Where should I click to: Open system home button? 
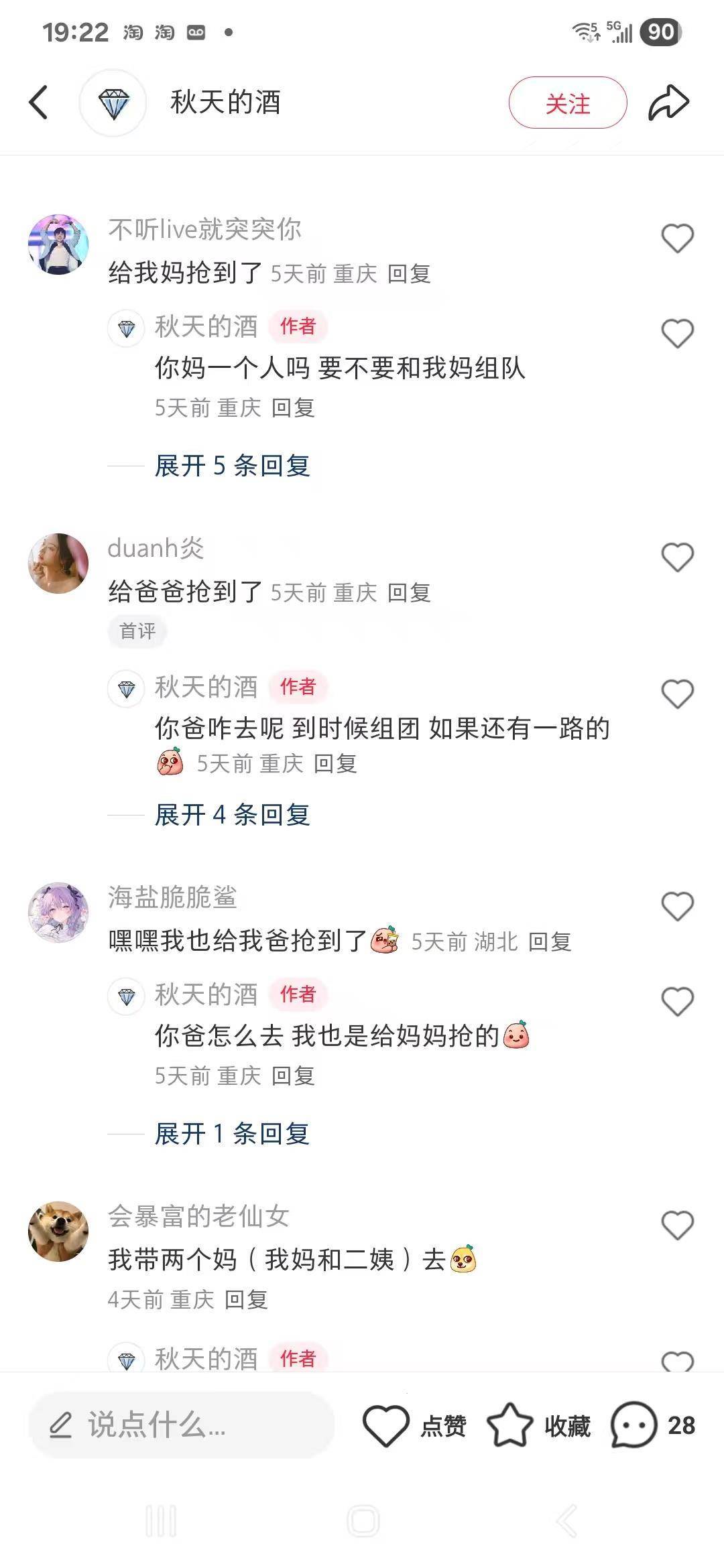point(363,1520)
